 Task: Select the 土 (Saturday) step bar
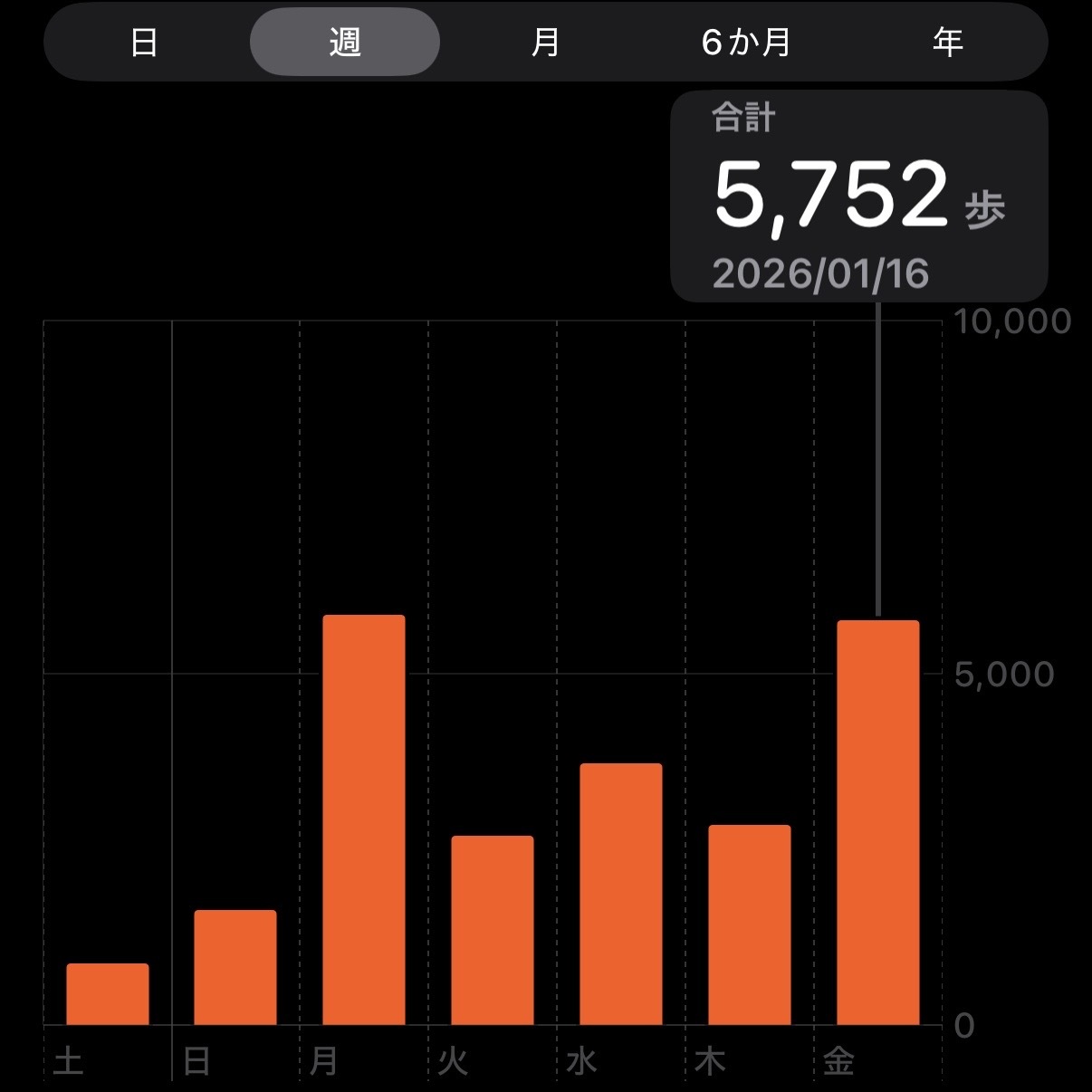108,994
